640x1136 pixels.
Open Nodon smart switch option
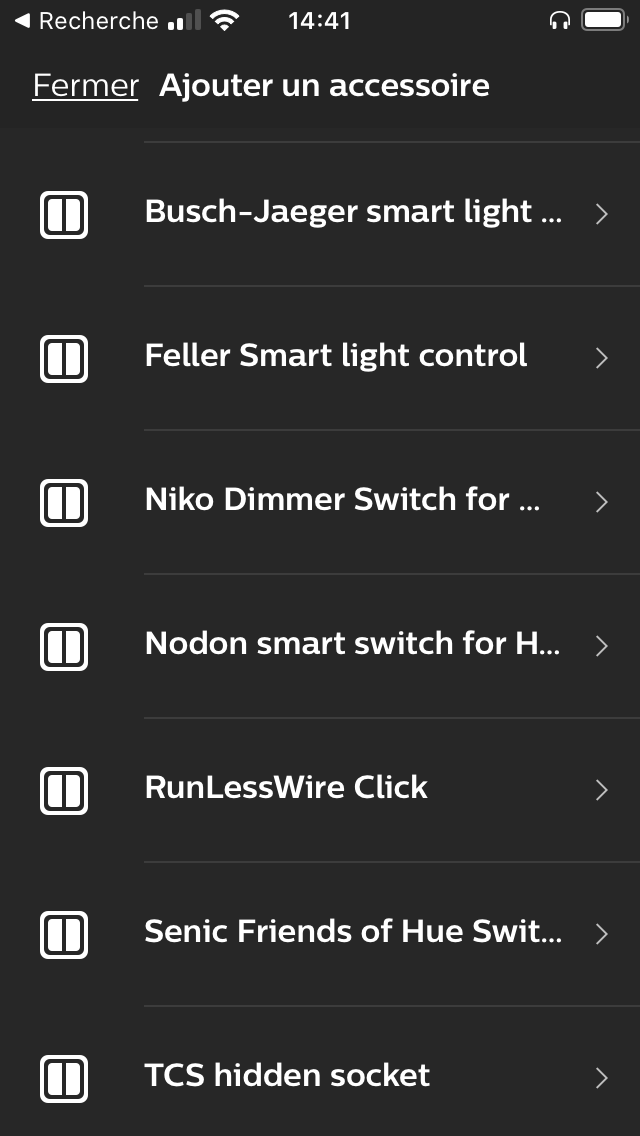pyautogui.click(x=320, y=646)
